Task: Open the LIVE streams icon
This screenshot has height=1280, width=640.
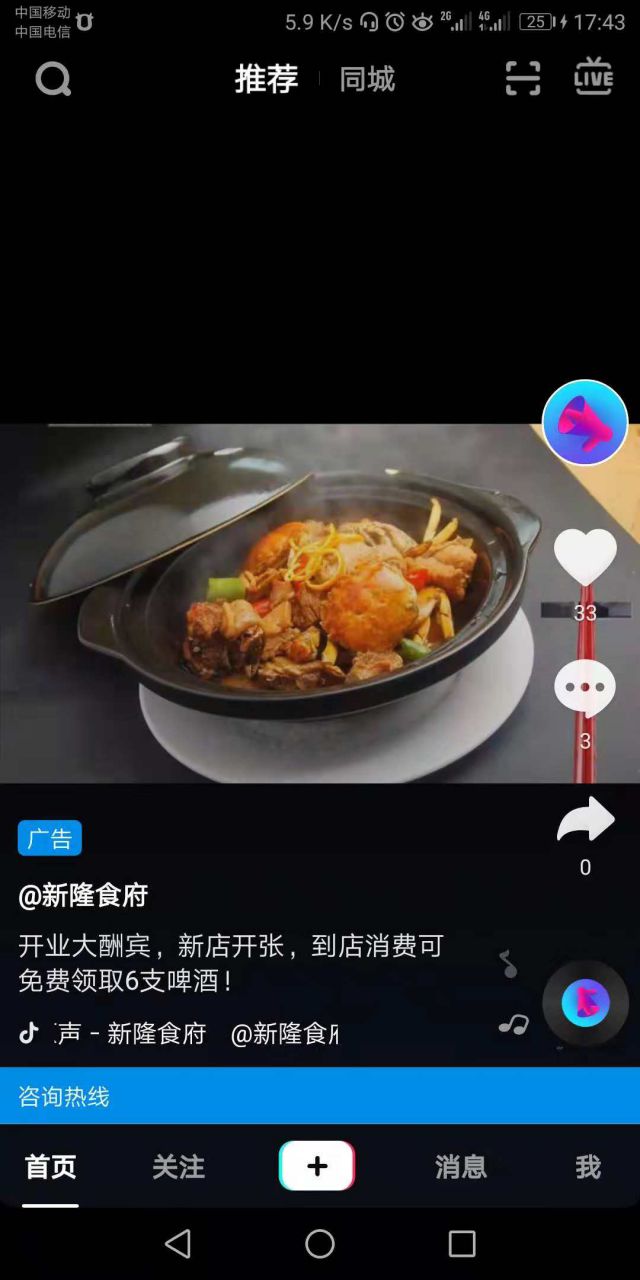Action: tap(594, 78)
